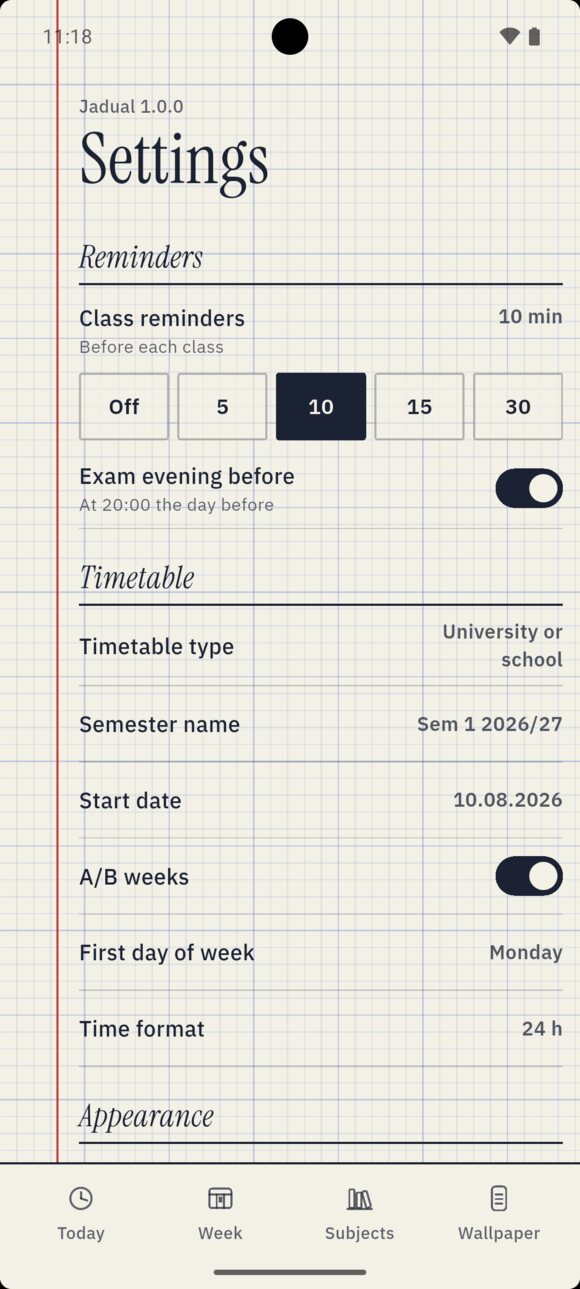Open the Timetable type setting

coord(321,646)
